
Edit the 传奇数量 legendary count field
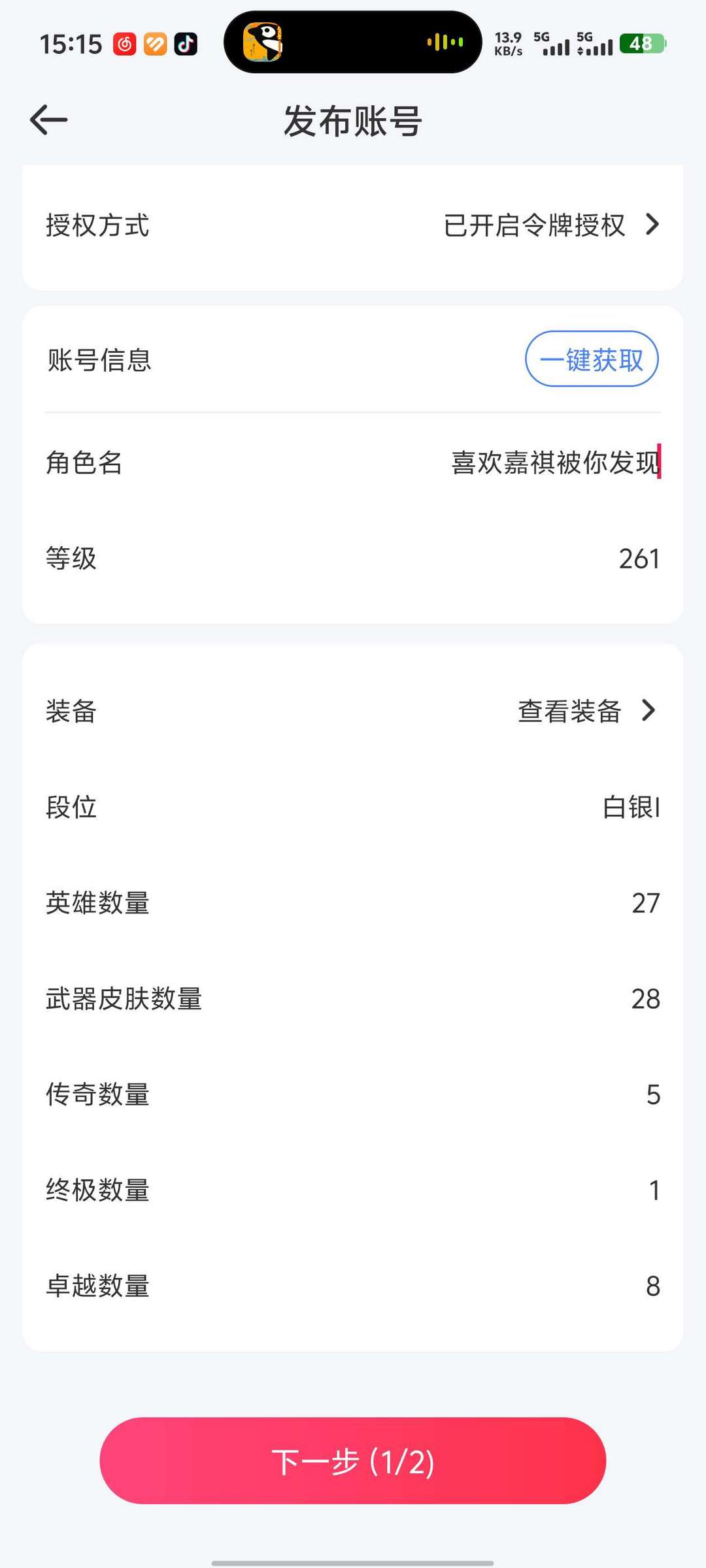click(x=353, y=1094)
